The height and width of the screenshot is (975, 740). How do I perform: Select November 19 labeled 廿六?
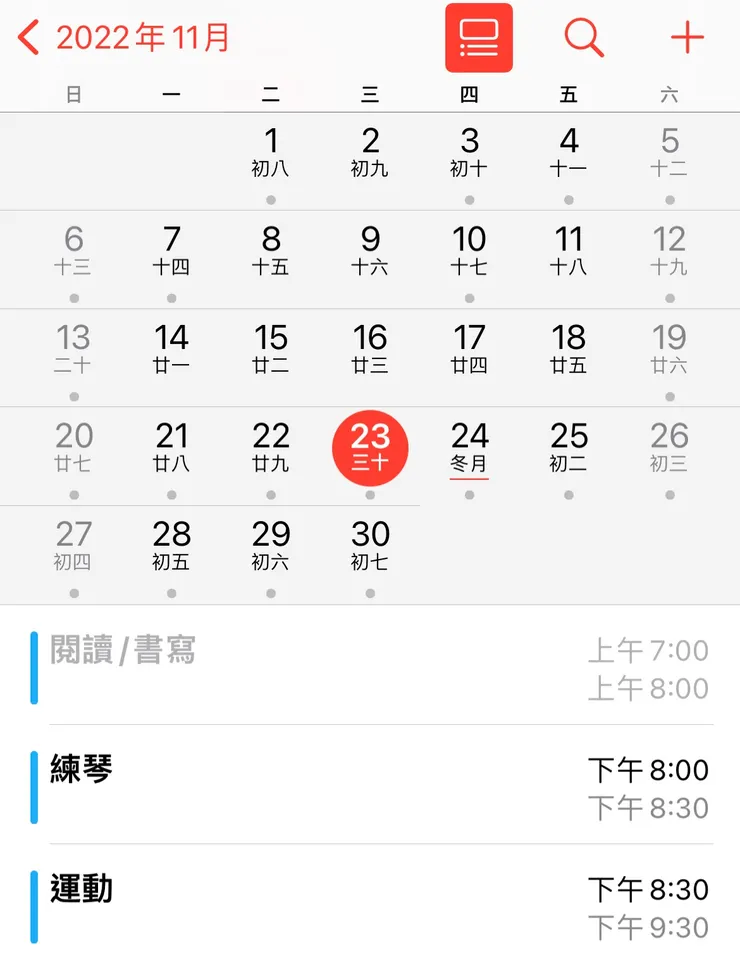tap(669, 350)
